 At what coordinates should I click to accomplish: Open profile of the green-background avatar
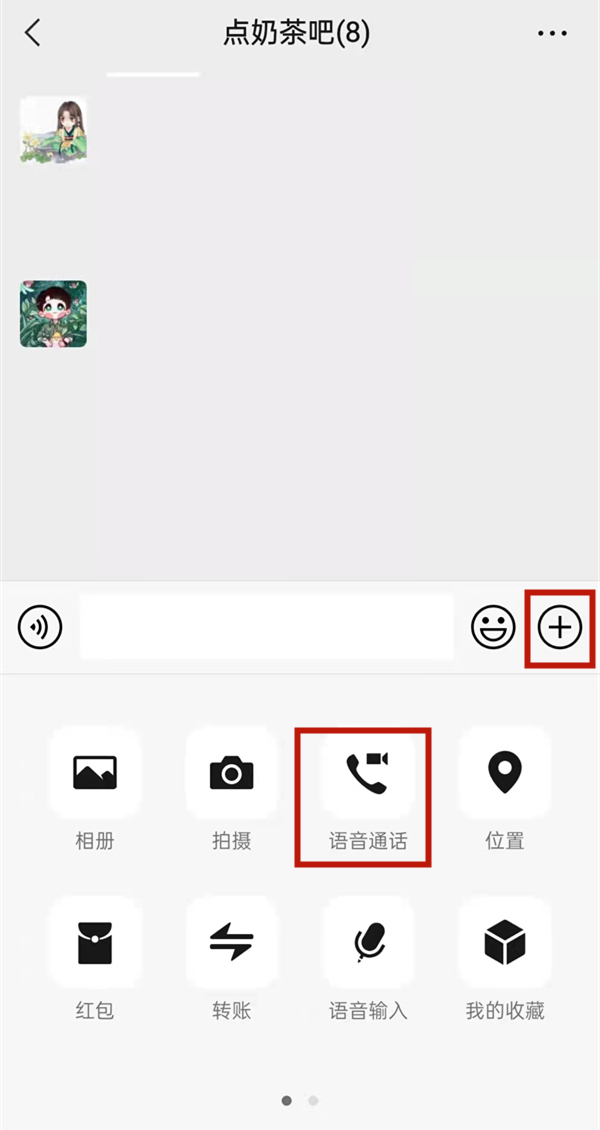click(x=53, y=314)
